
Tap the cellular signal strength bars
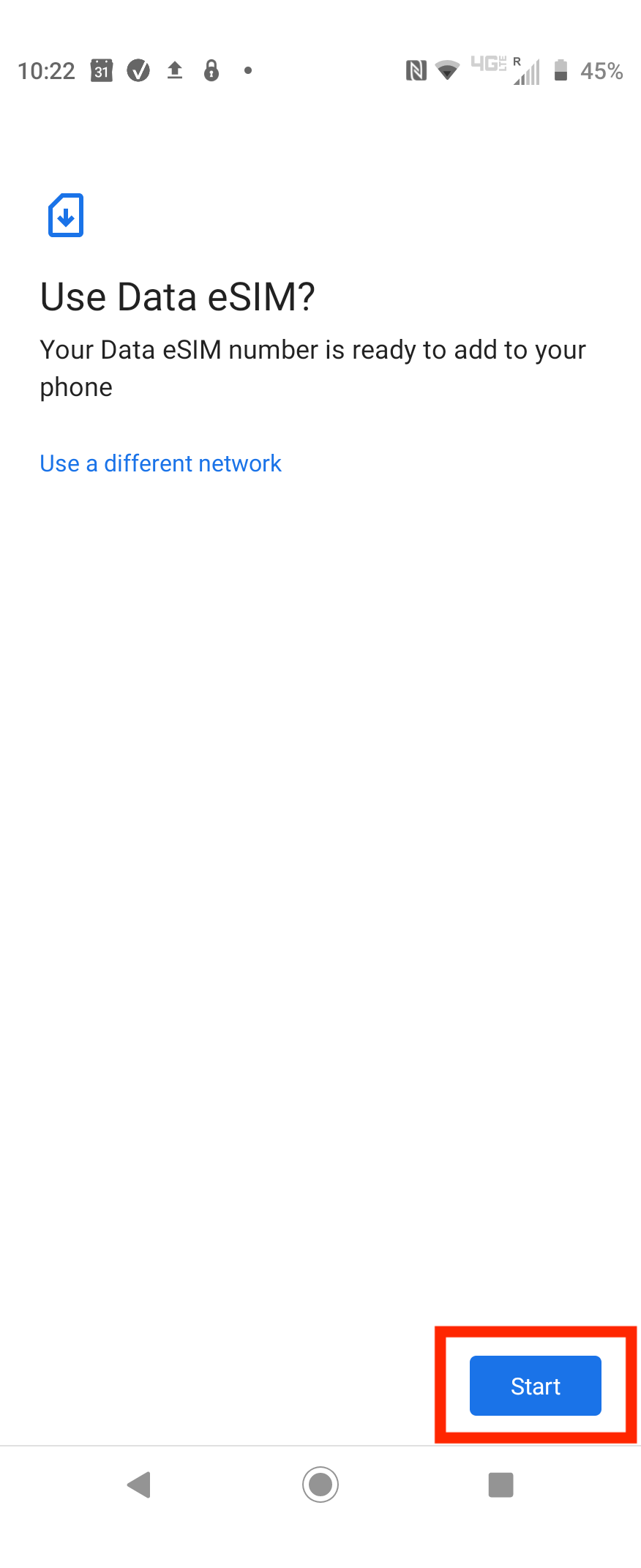(x=527, y=72)
